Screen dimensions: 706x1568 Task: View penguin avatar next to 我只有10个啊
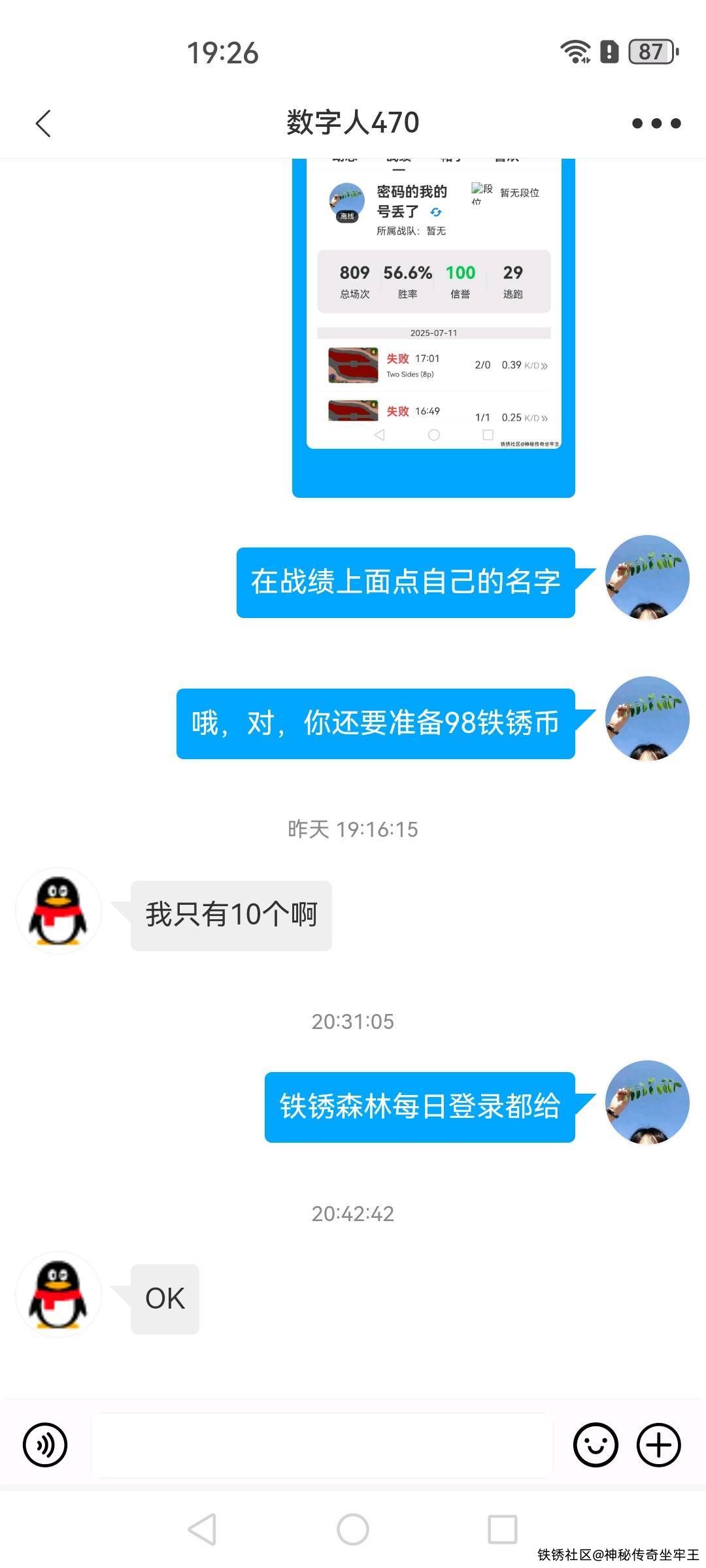click(59, 910)
